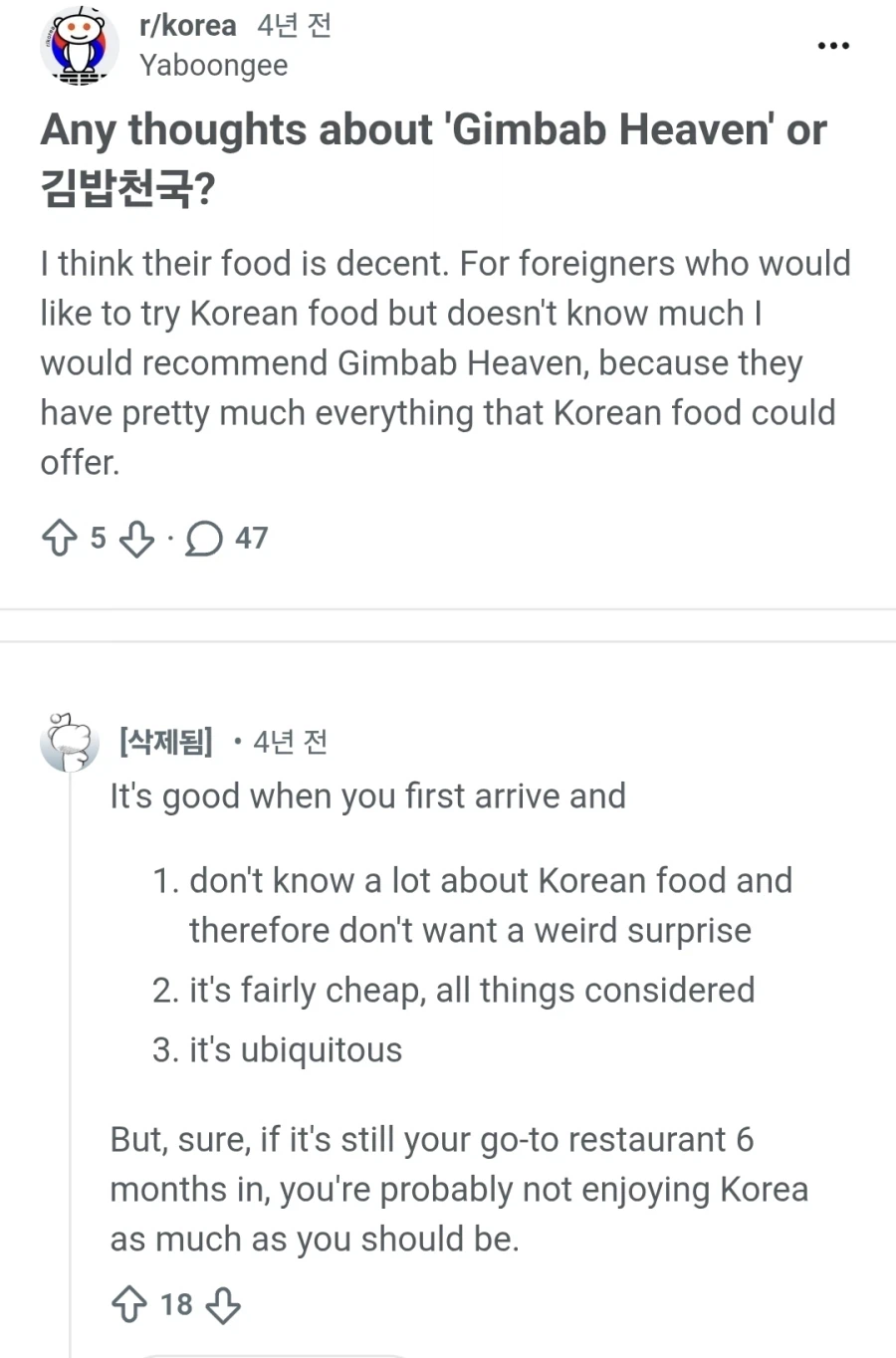View Yaboongee's user profile
The image size is (896, 1358).
coord(214,65)
